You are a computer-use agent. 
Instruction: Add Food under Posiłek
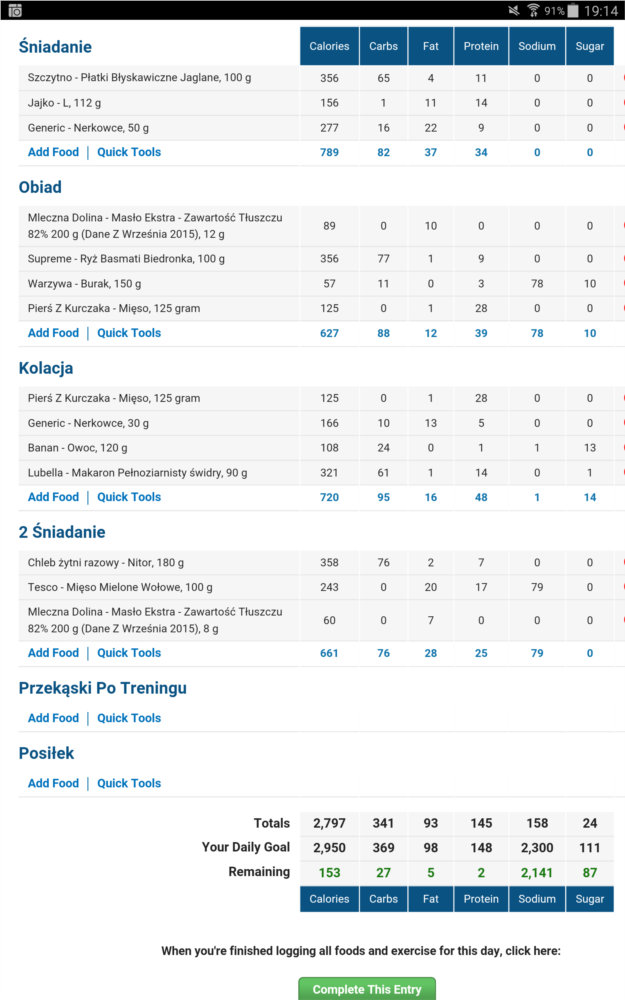point(54,783)
